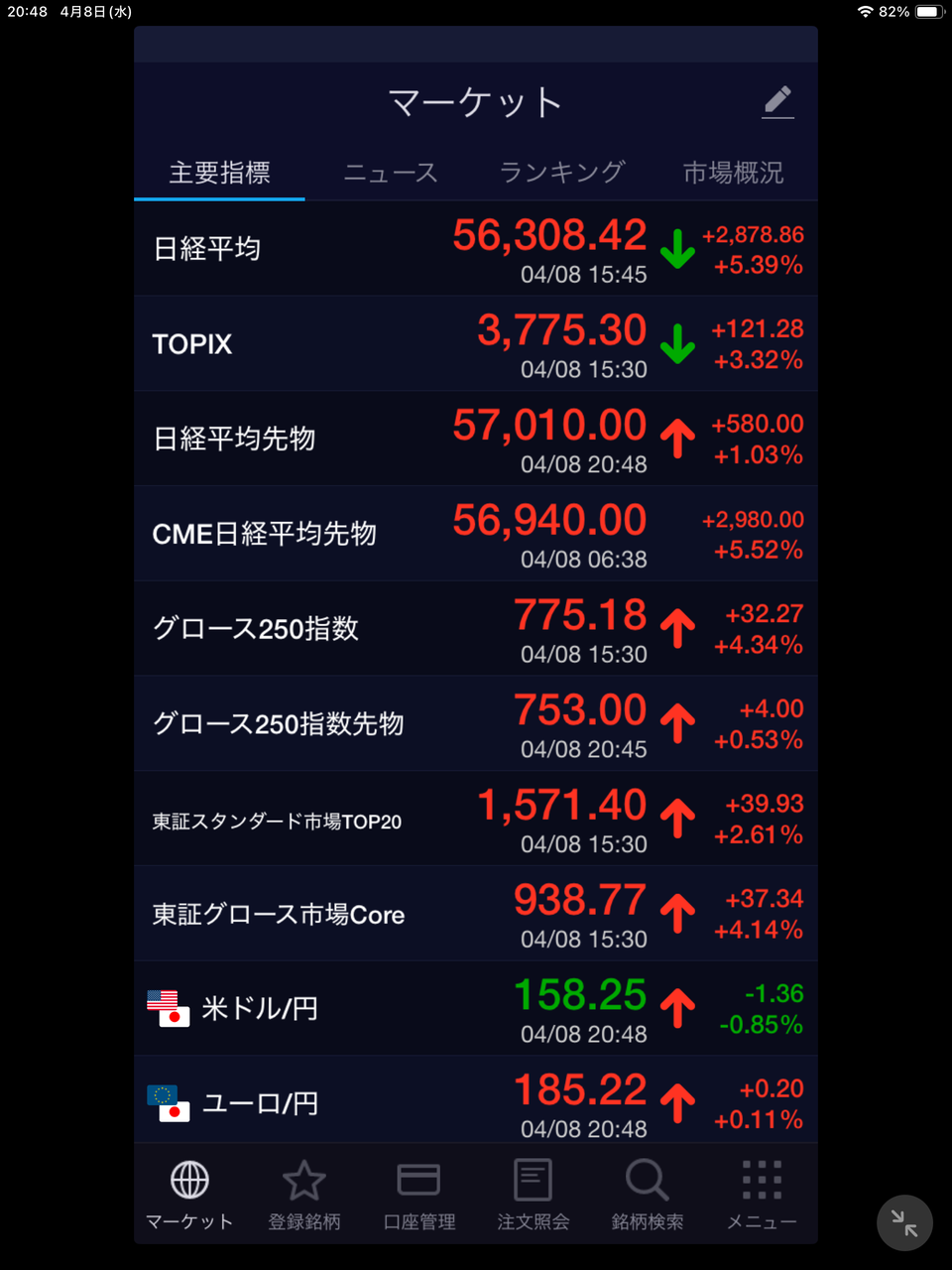Open 口座管理 card icon in bottom navigation

(x=417, y=1181)
